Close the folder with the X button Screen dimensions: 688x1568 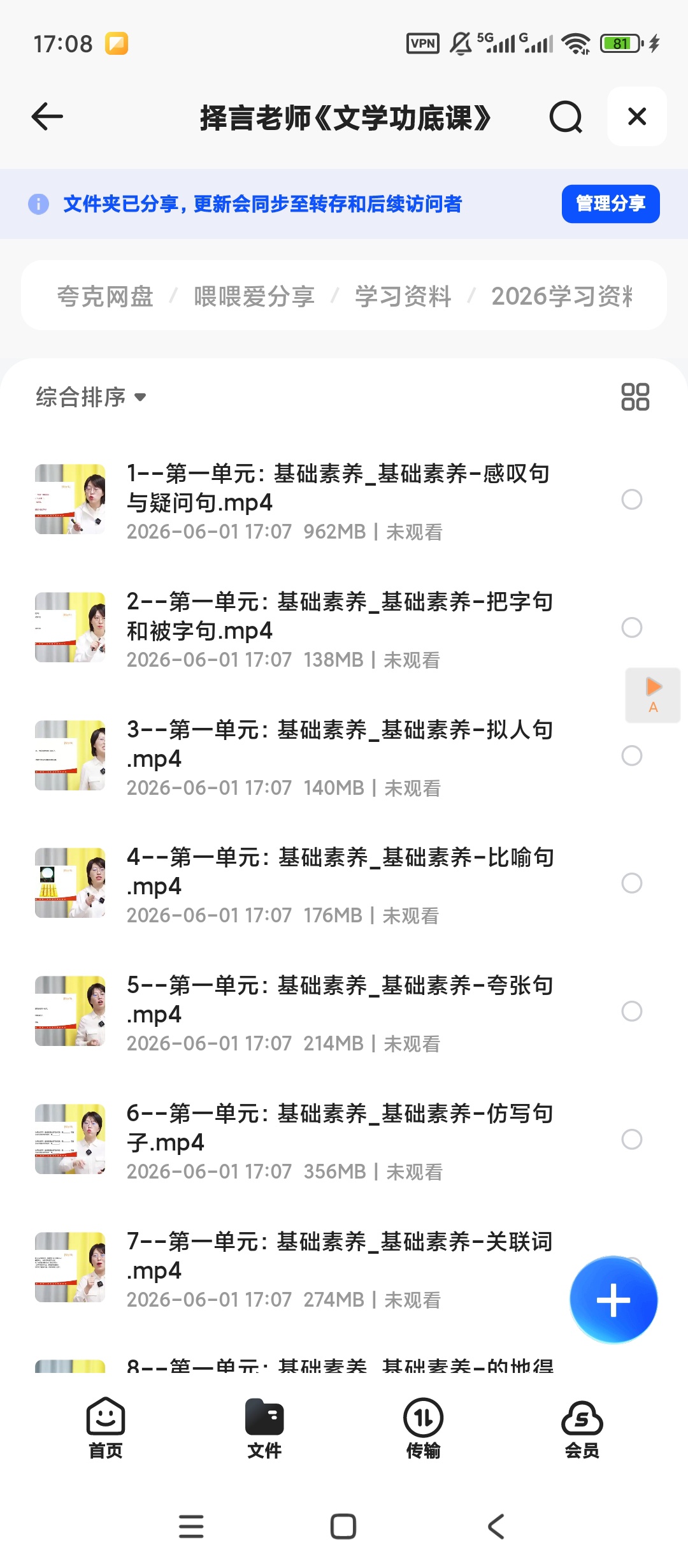(637, 117)
